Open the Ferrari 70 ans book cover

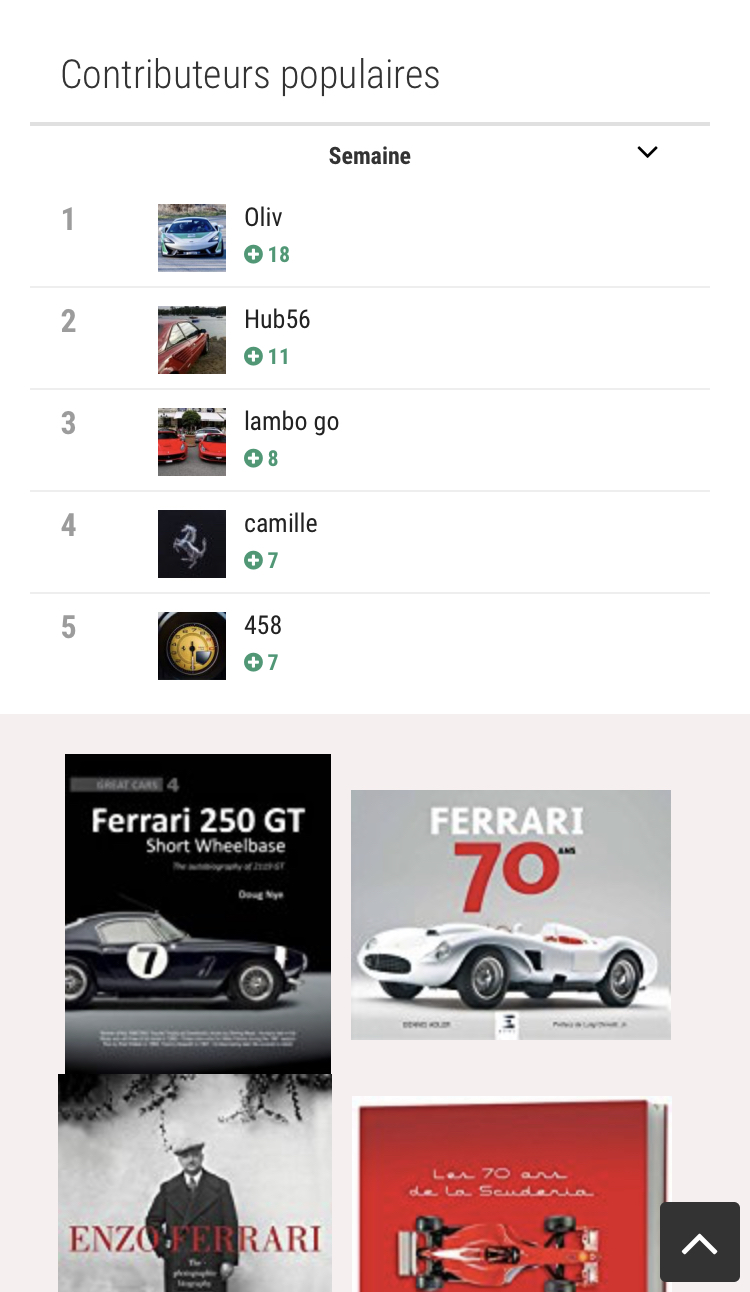(510, 914)
